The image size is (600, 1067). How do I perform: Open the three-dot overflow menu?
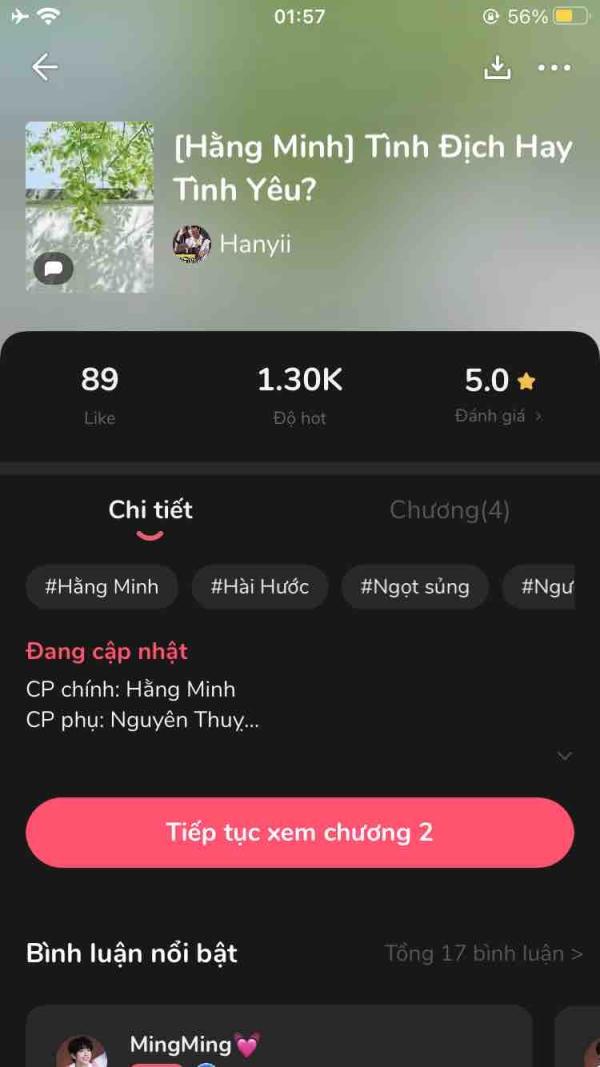[554, 68]
